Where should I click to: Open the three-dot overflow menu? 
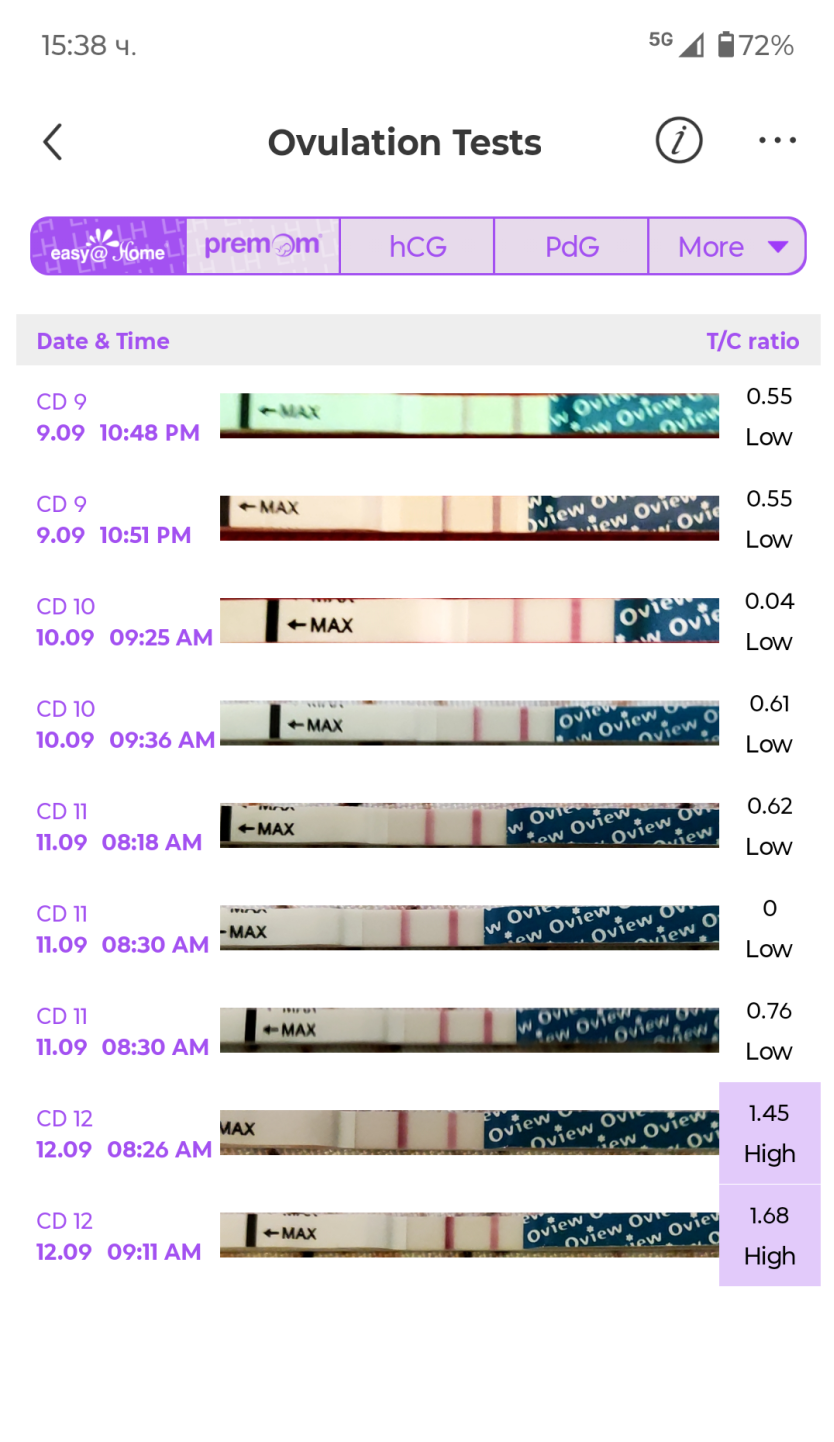pyautogui.click(x=777, y=142)
